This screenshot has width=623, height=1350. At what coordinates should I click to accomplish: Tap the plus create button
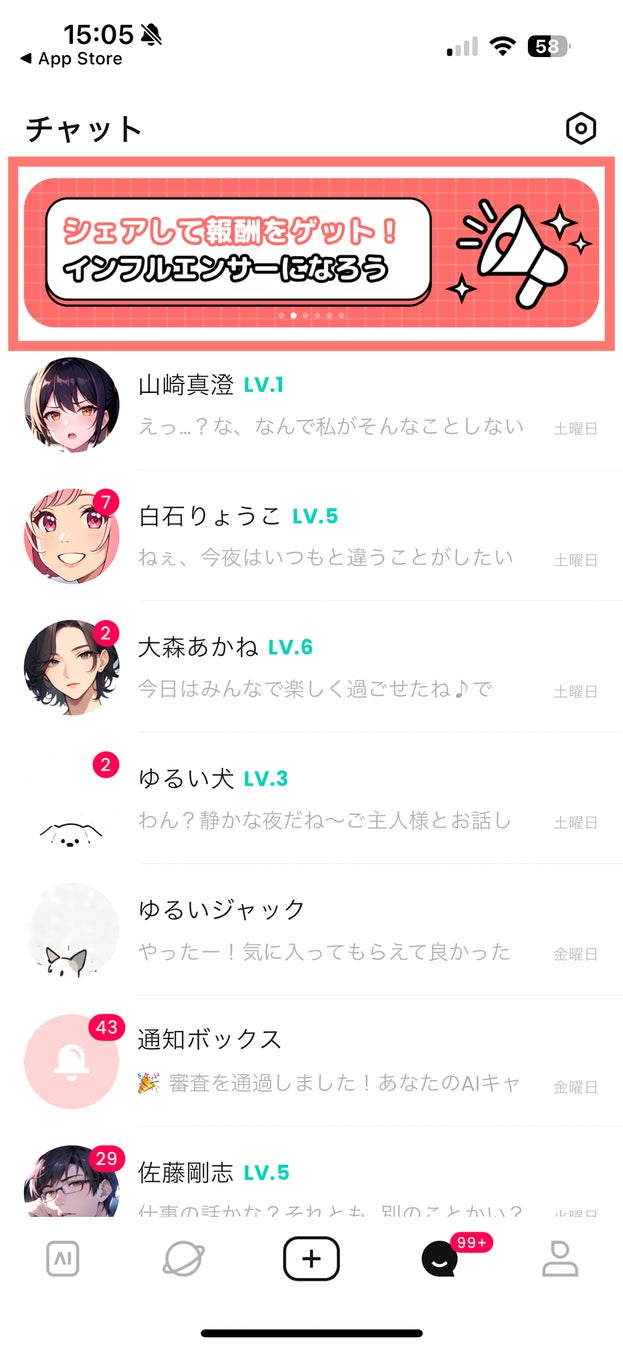311,1259
